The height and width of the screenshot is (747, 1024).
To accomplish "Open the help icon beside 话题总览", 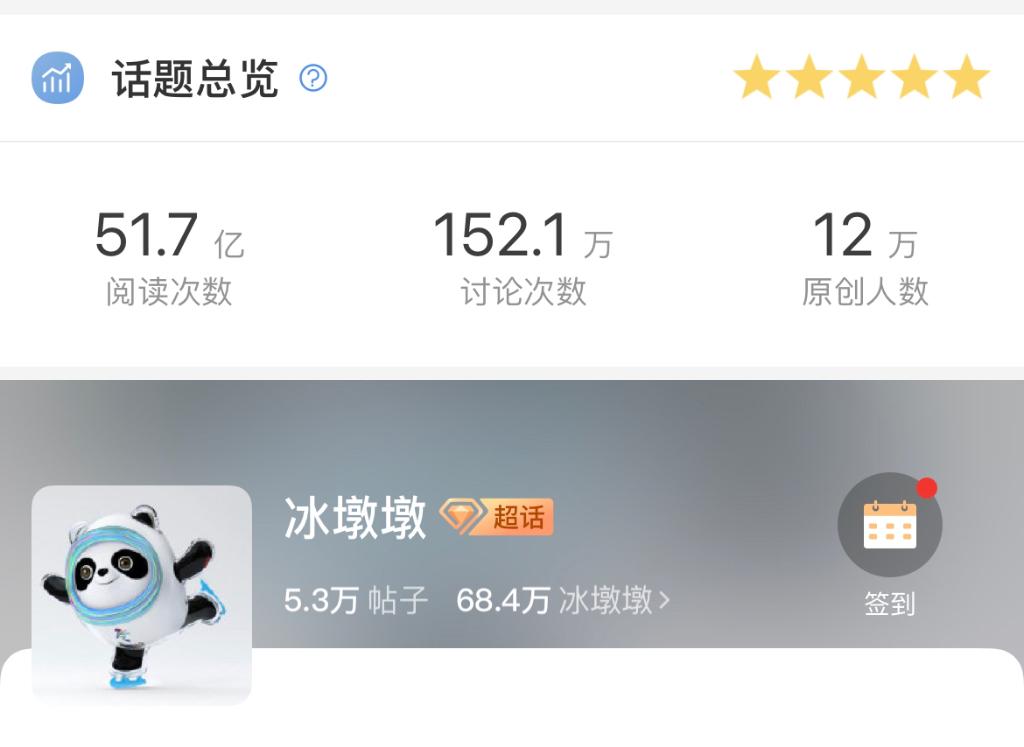I will click(313, 78).
